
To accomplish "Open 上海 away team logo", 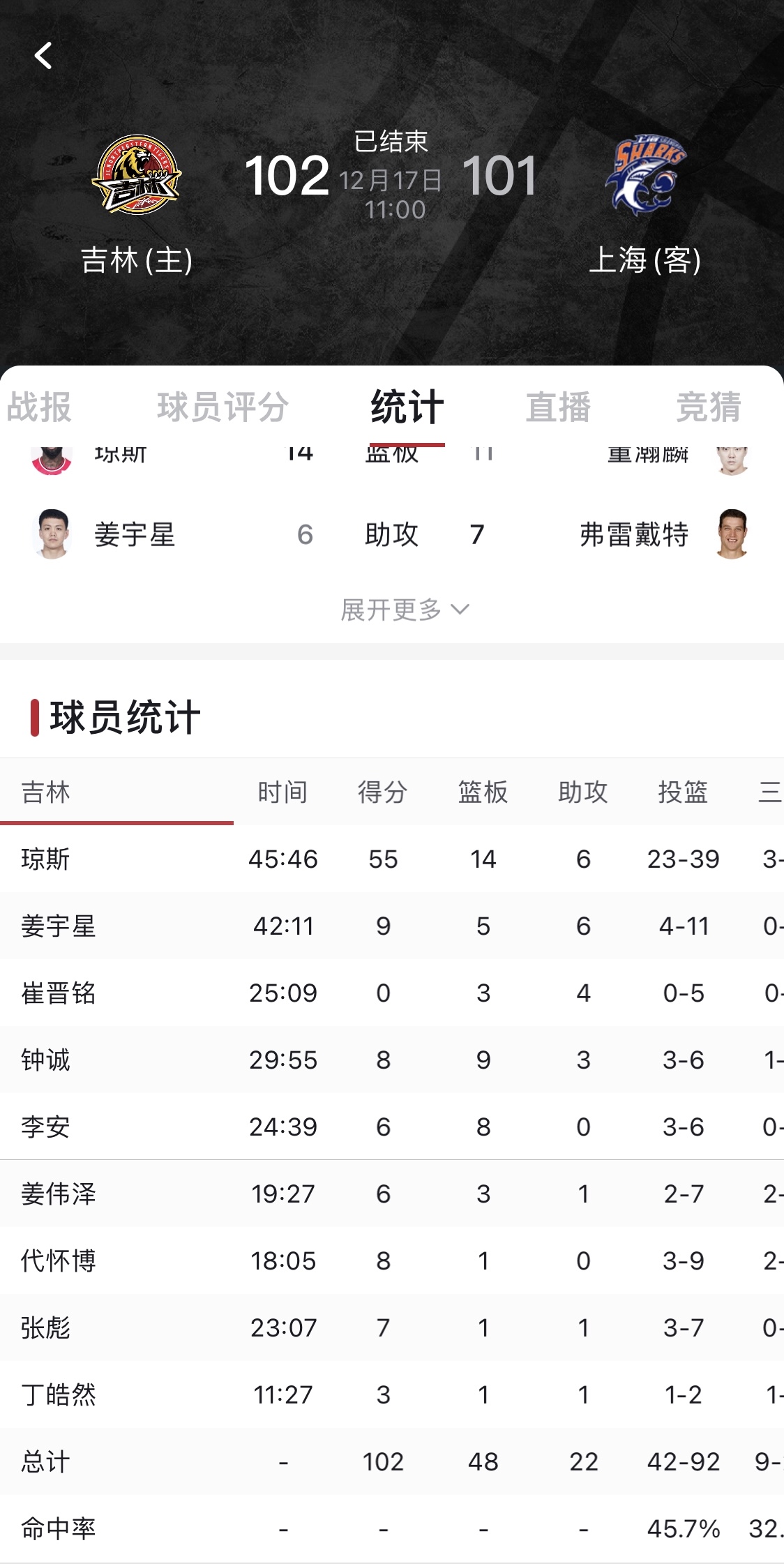I will point(645,174).
